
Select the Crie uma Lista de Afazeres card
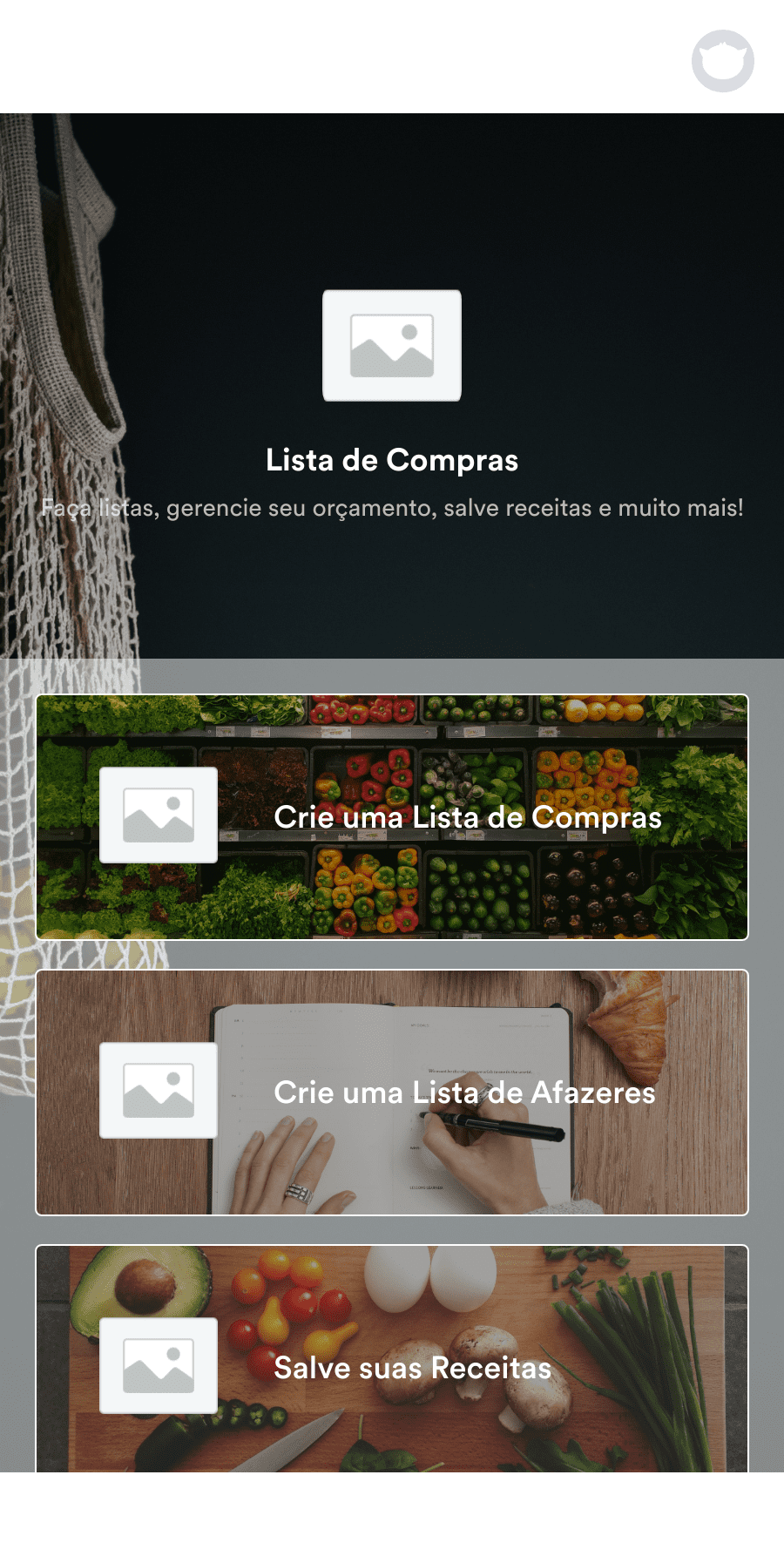392,1093
